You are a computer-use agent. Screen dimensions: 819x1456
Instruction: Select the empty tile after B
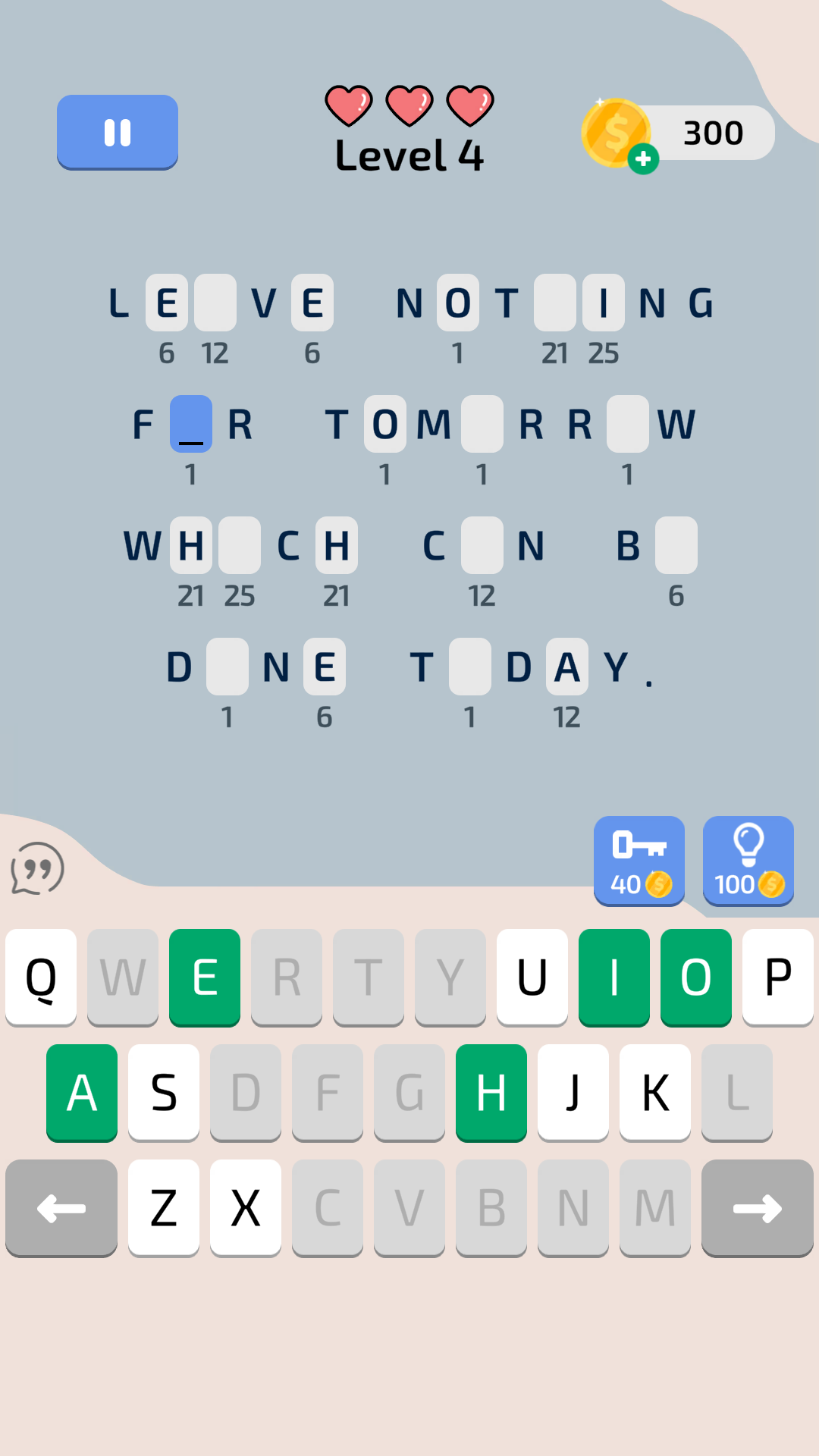[x=676, y=545]
